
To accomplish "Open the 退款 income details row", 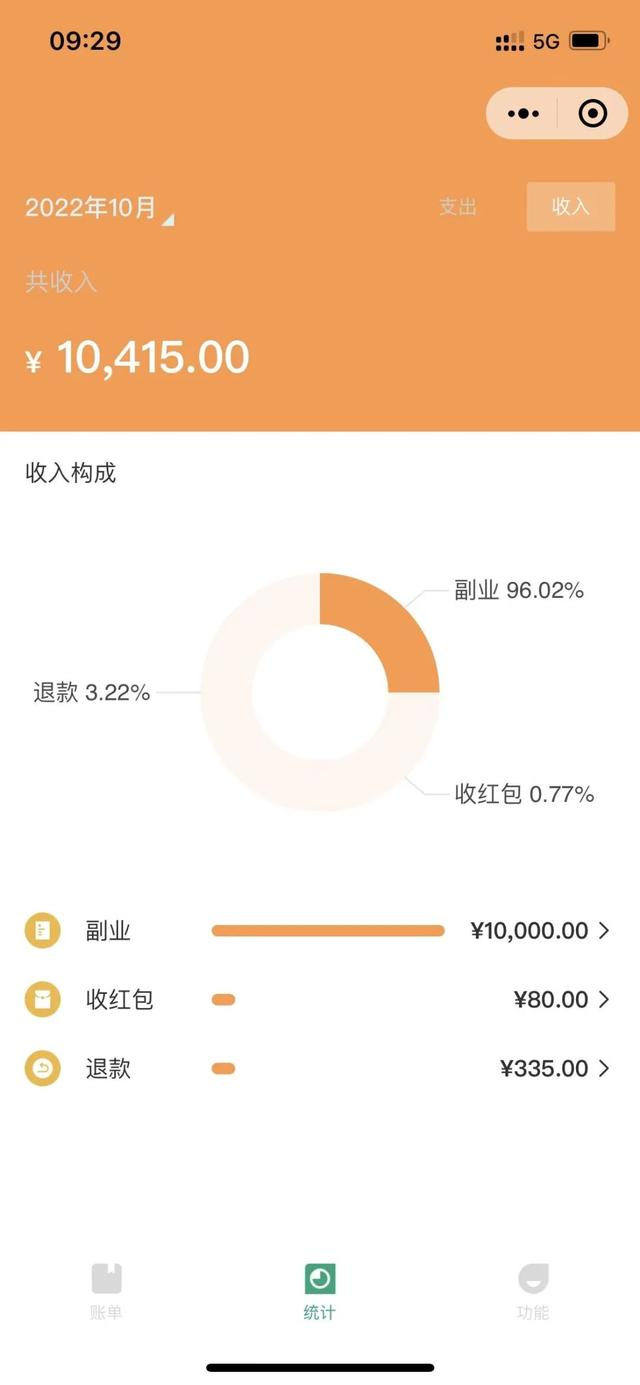I will click(x=318, y=1069).
